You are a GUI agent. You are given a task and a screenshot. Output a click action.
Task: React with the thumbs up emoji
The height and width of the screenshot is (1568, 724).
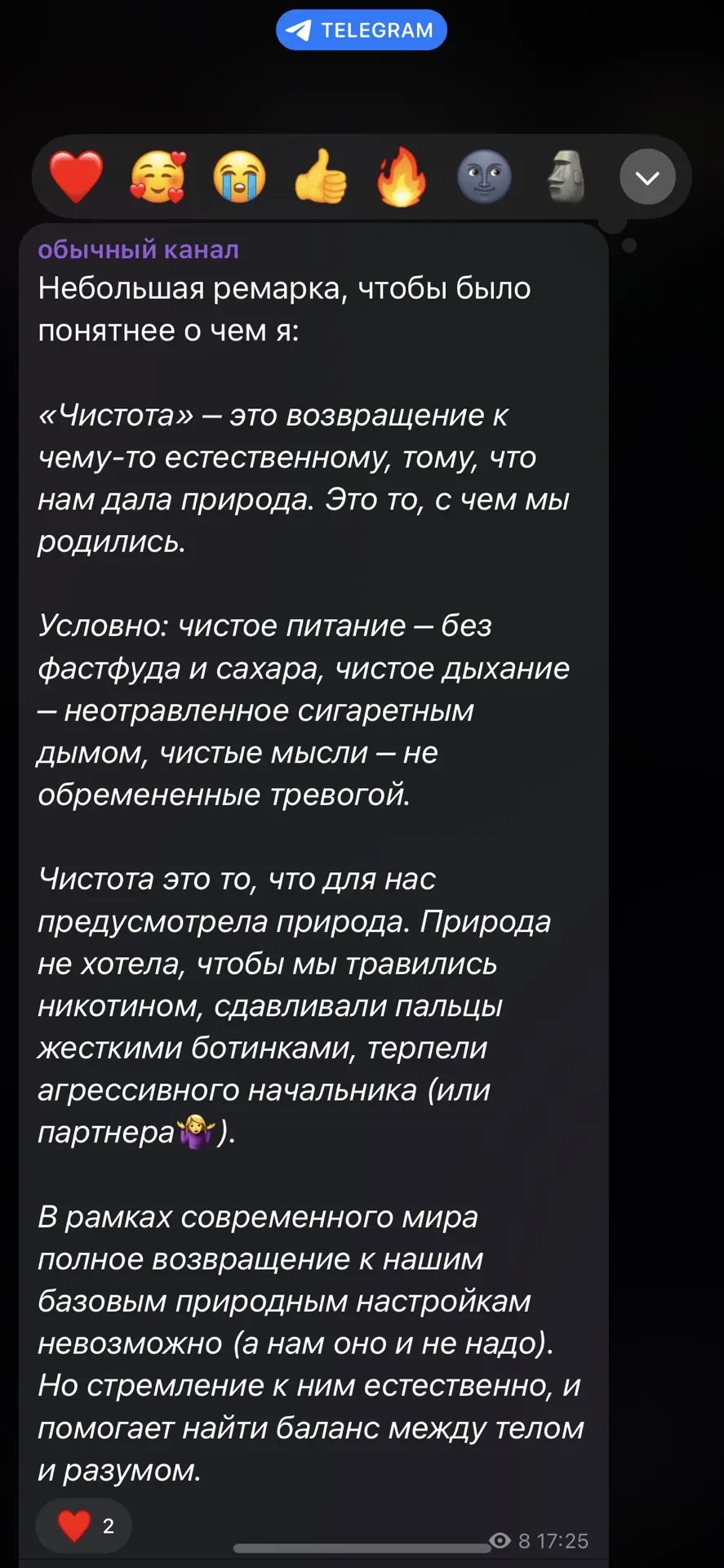(x=321, y=176)
